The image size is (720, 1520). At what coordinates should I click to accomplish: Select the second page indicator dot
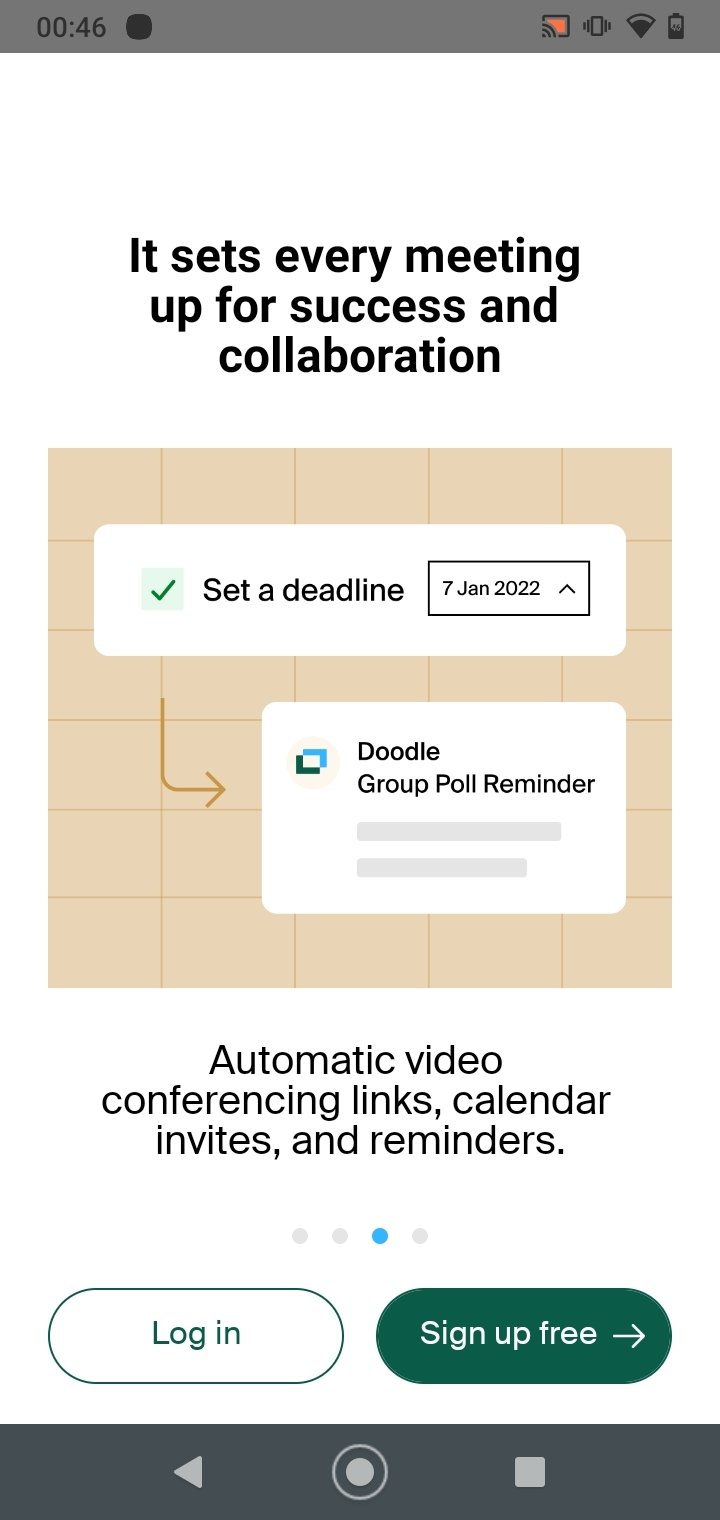pos(340,1236)
